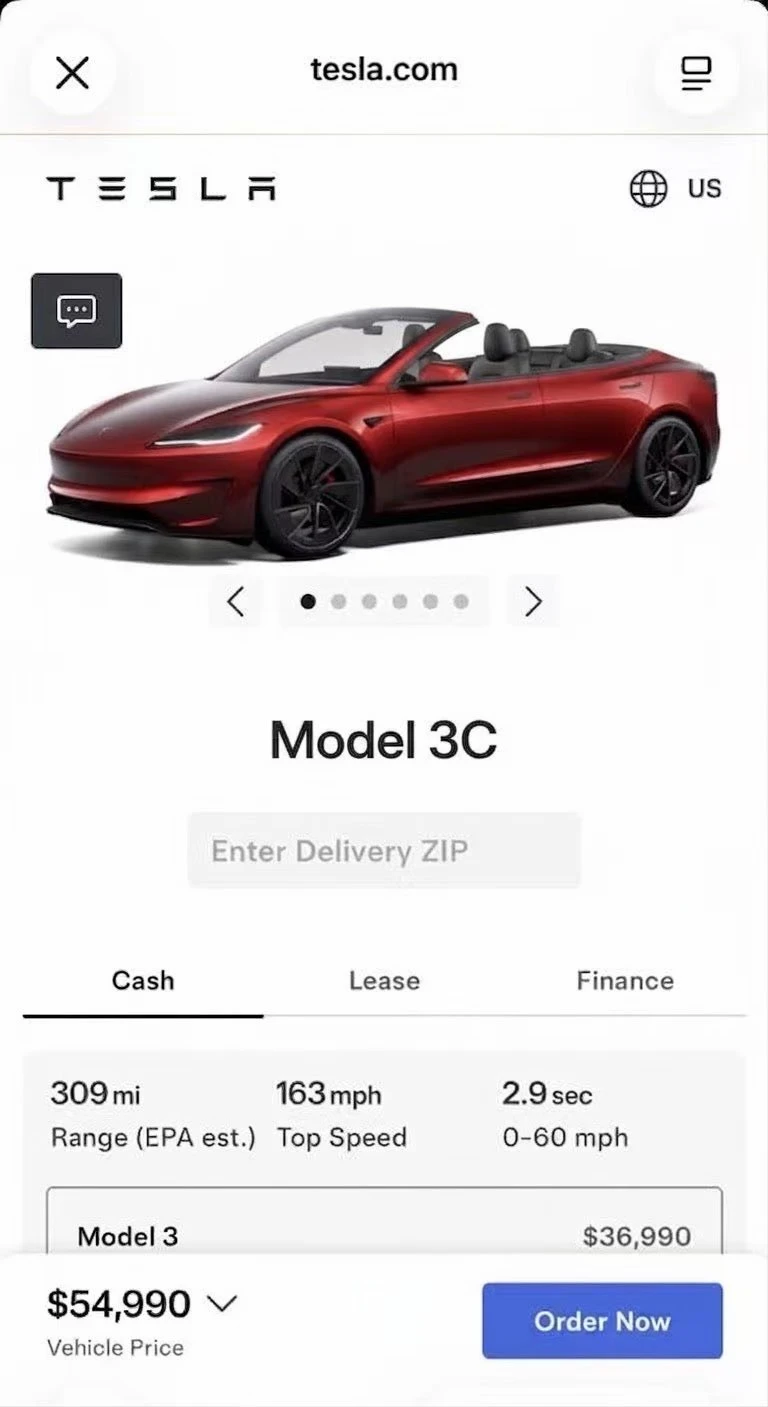Select the Cash payment tab
Image resolution: width=768 pixels, height=1407 pixels.
click(143, 981)
